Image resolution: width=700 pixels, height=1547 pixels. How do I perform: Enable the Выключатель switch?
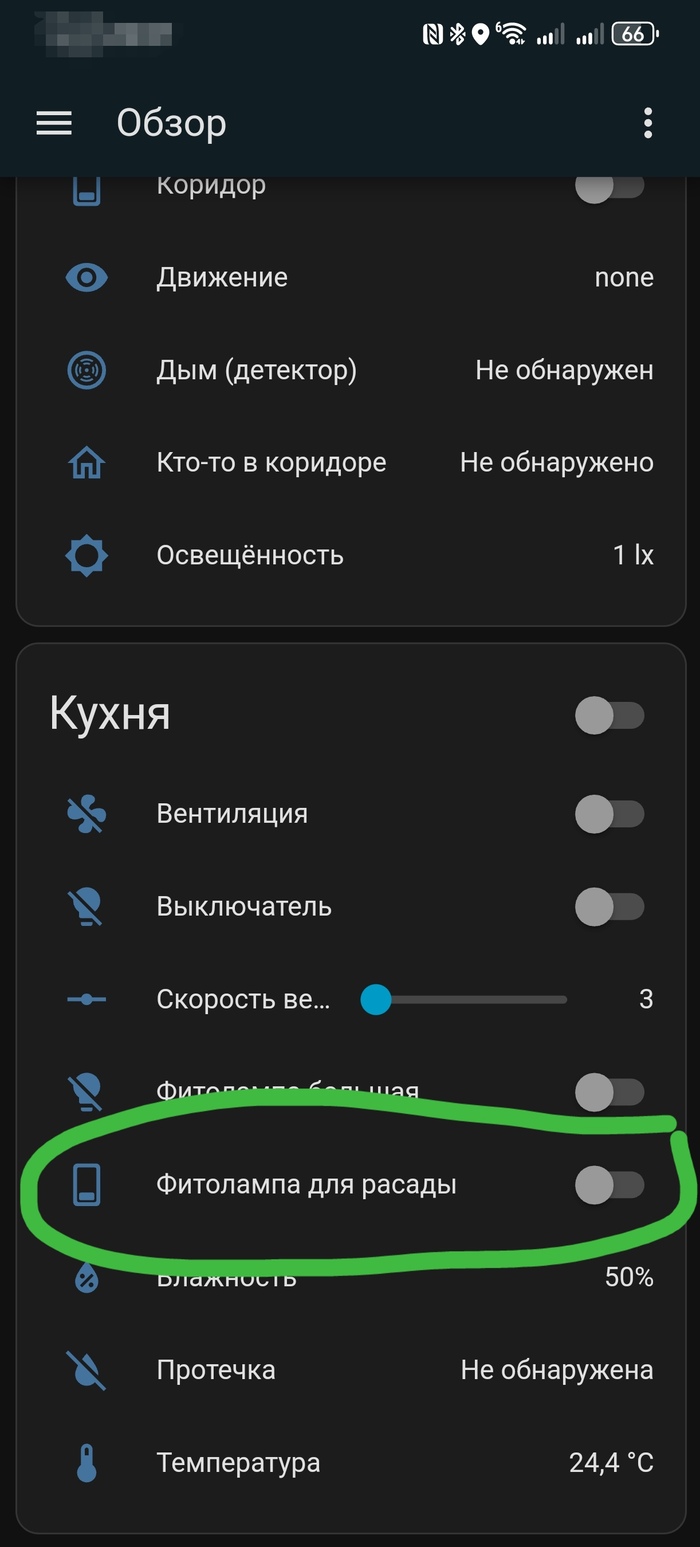tap(609, 907)
